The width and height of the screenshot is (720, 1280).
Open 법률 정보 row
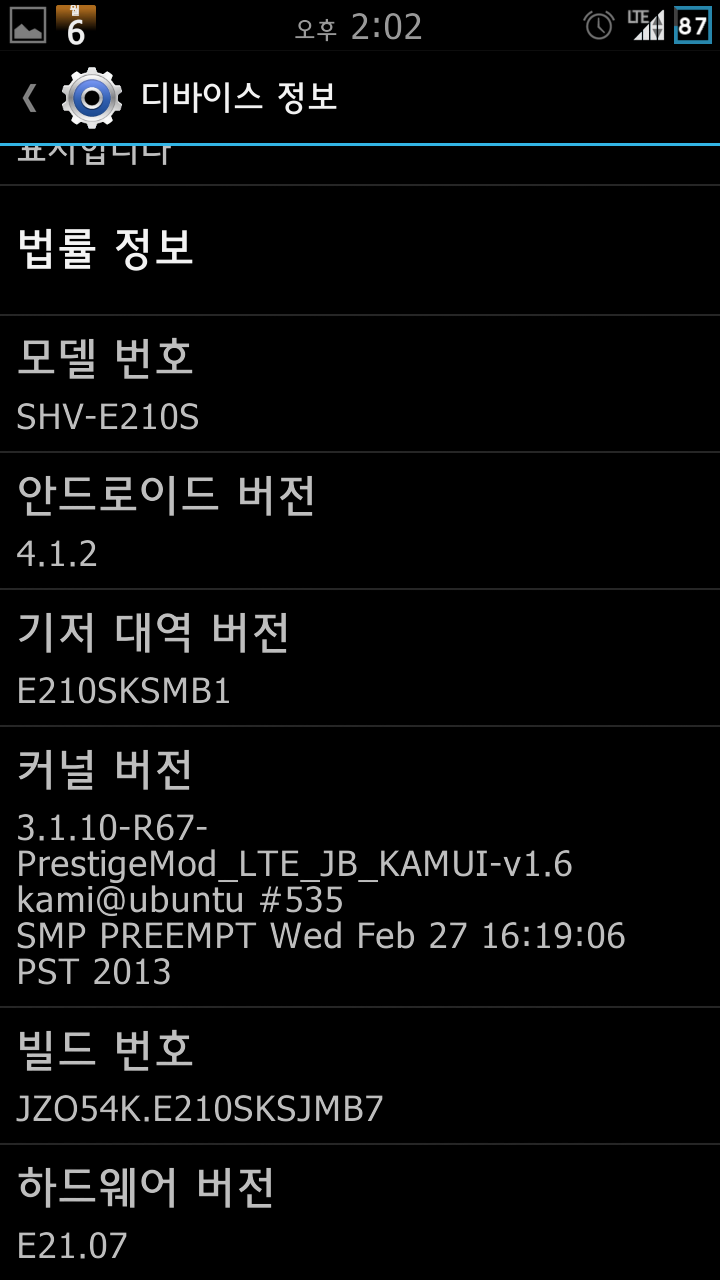click(x=360, y=250)
